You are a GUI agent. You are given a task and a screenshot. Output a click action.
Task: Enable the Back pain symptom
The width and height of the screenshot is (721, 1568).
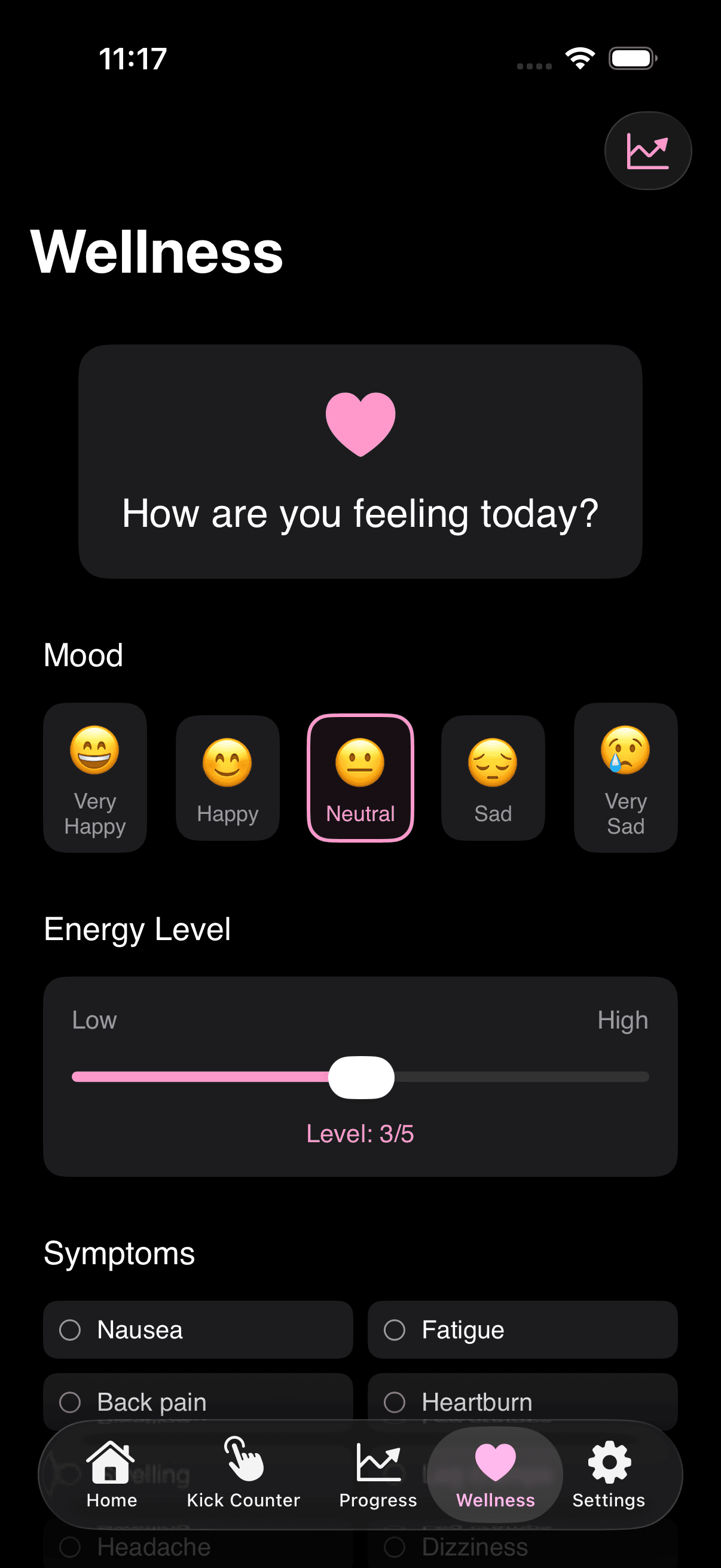click(x=197, y=1402)
